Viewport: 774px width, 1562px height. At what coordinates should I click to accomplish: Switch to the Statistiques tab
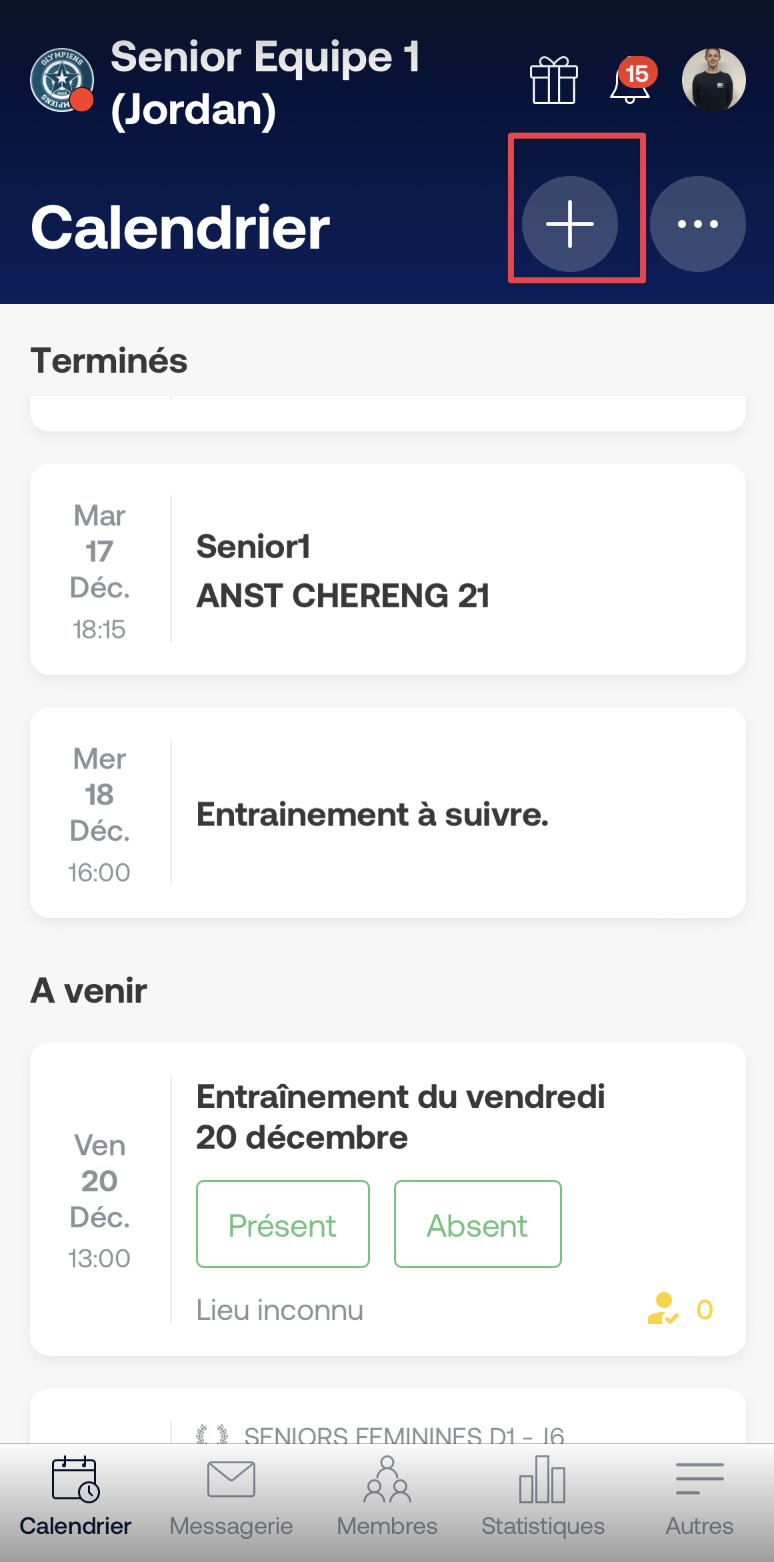click(543, 1497)
